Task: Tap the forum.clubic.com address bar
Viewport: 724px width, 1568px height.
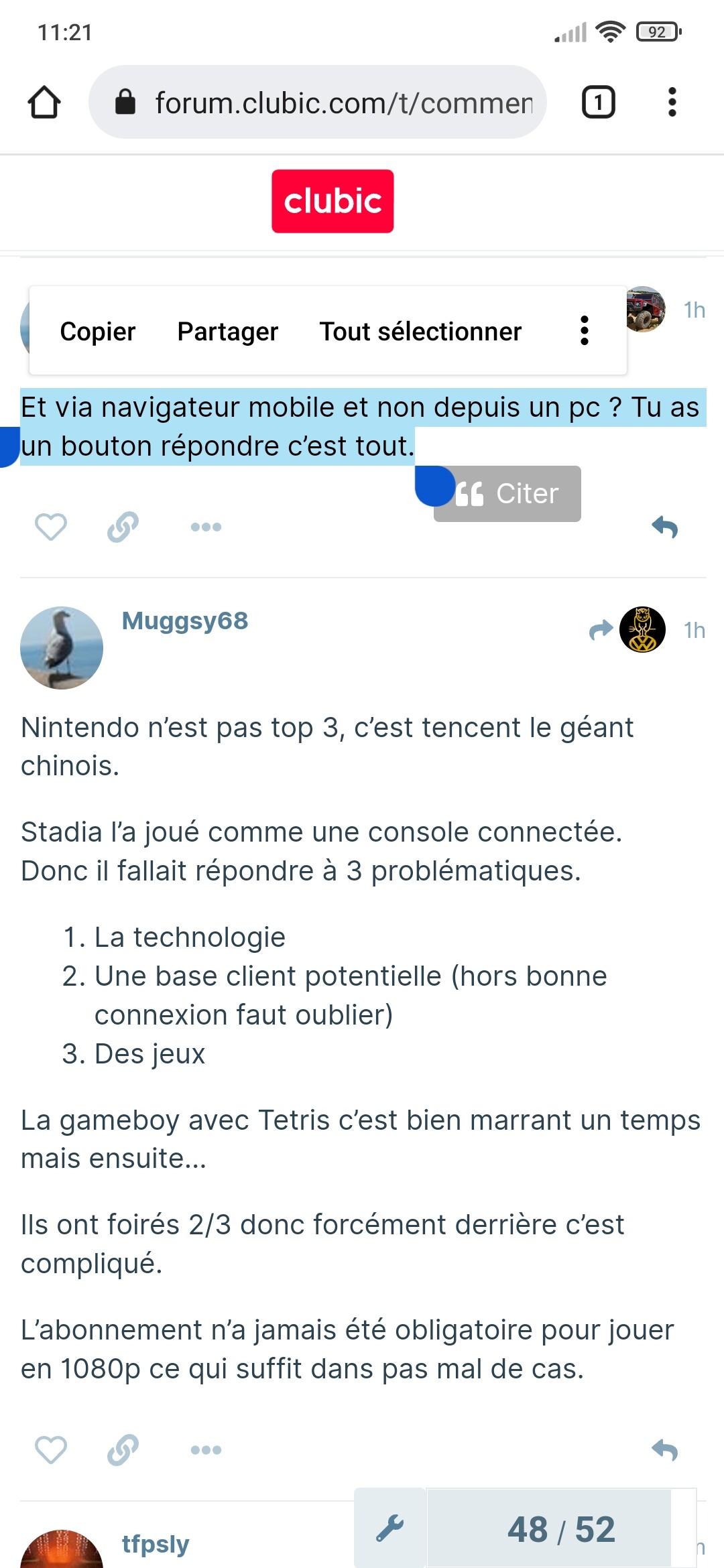Action: [x=318, y=103]
